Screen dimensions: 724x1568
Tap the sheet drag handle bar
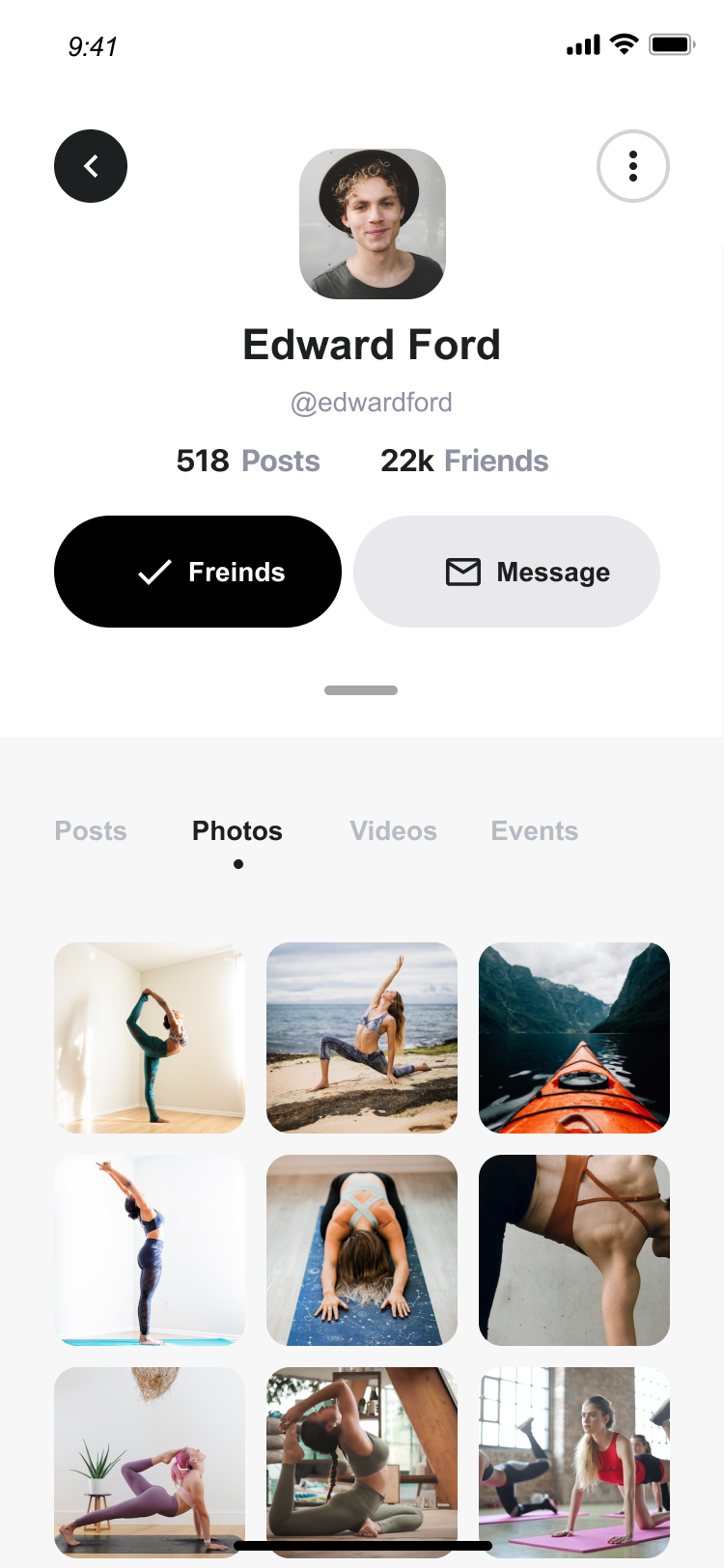(x=361, y=690)
